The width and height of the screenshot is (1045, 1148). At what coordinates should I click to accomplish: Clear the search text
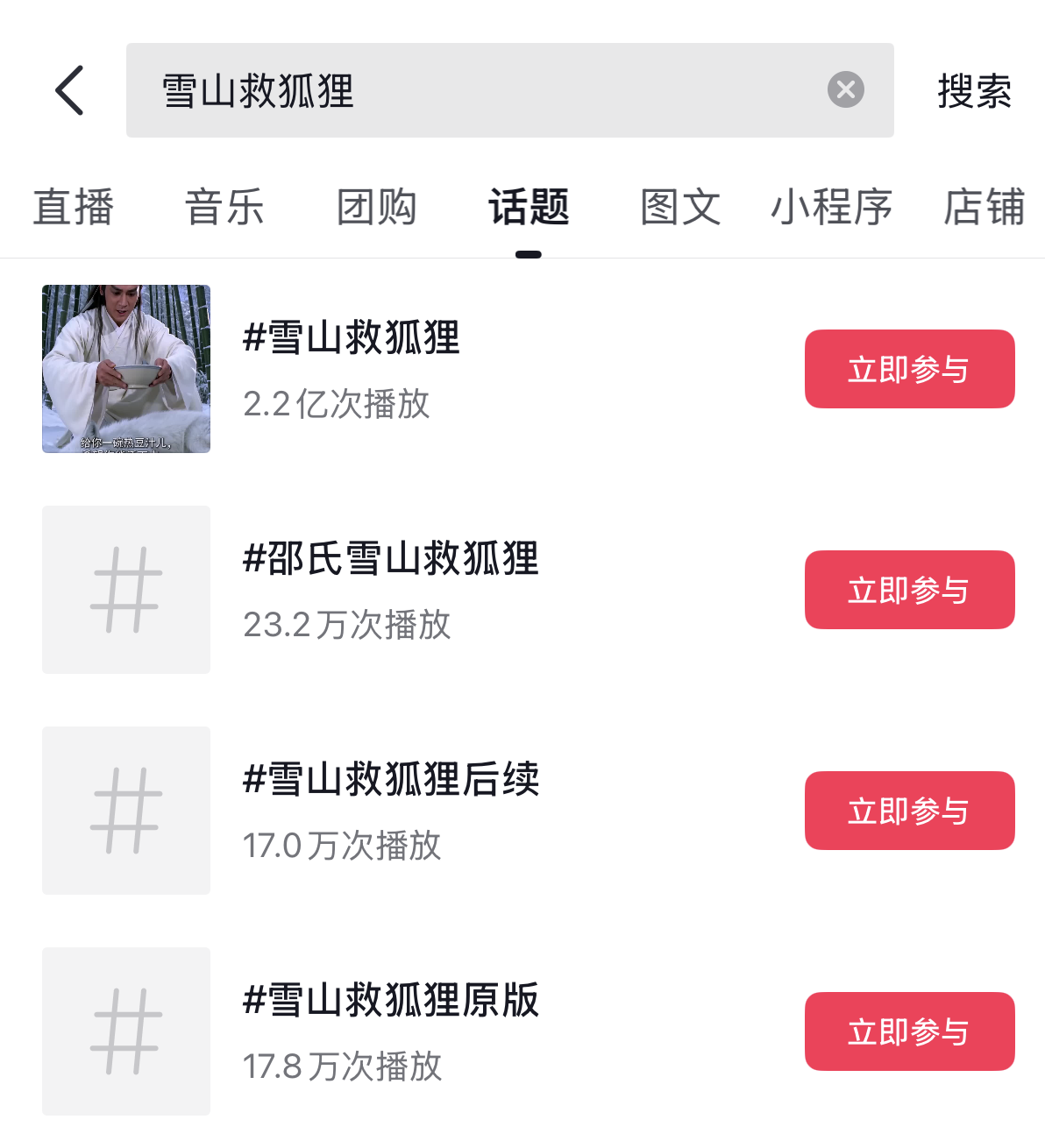coord(846,89)
